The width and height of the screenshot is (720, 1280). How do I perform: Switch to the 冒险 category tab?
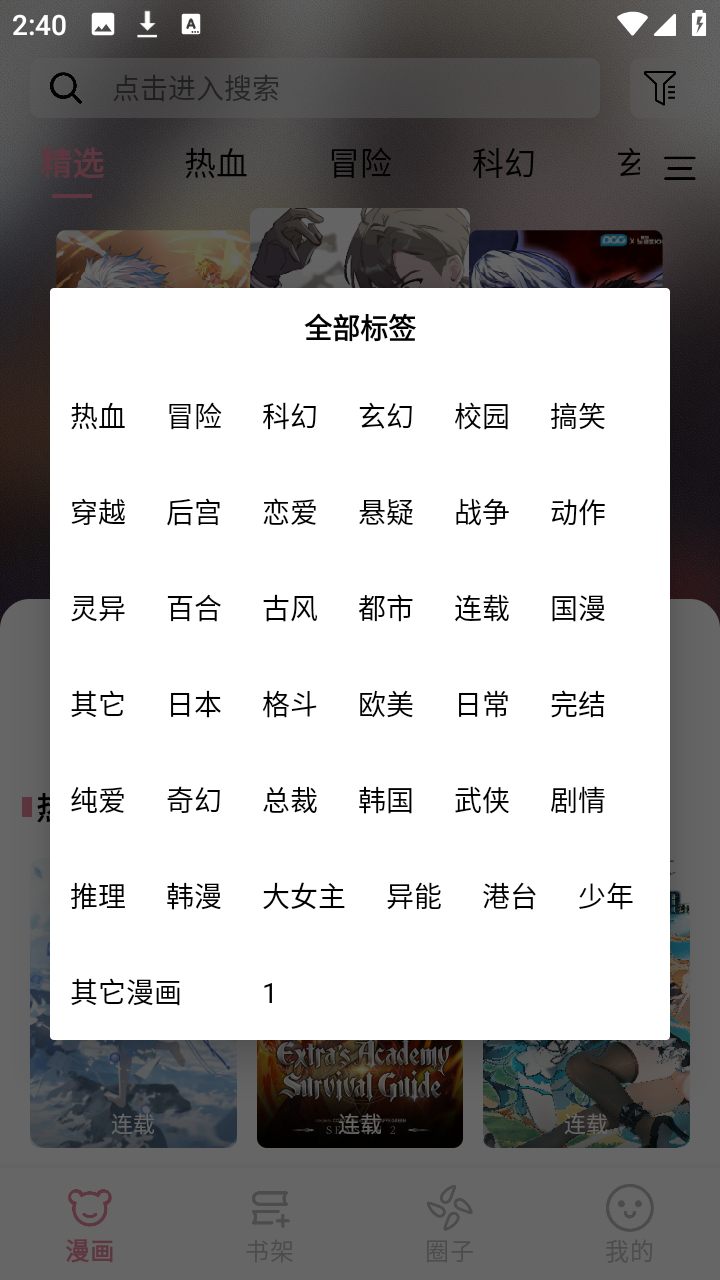(362, 163)
